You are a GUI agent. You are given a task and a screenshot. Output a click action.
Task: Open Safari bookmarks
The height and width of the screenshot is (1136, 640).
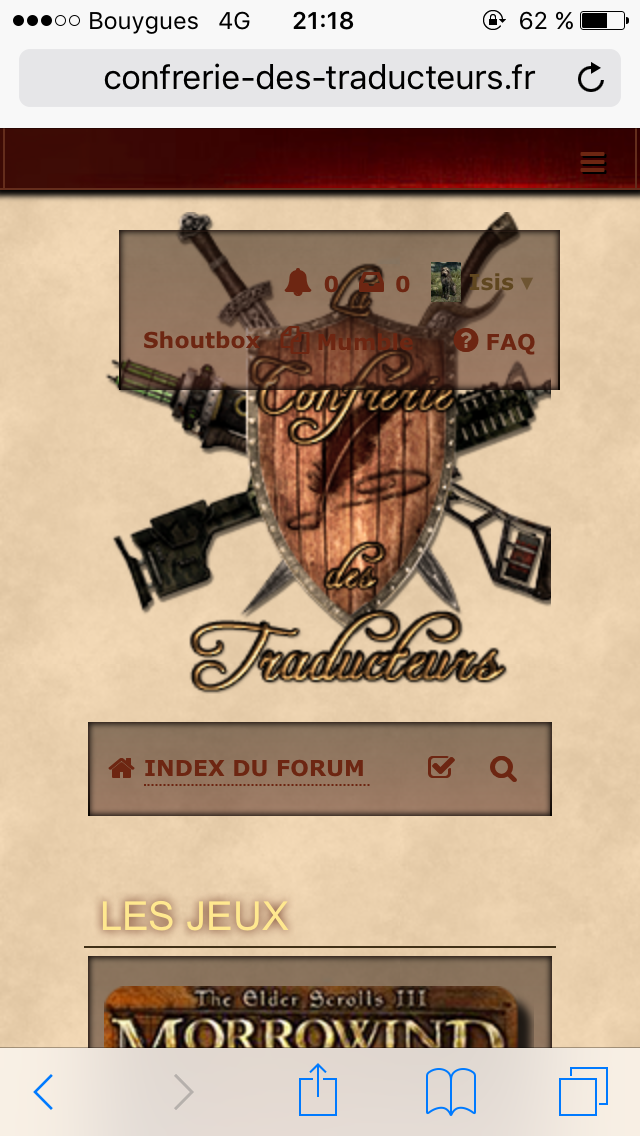point(450,1092)
